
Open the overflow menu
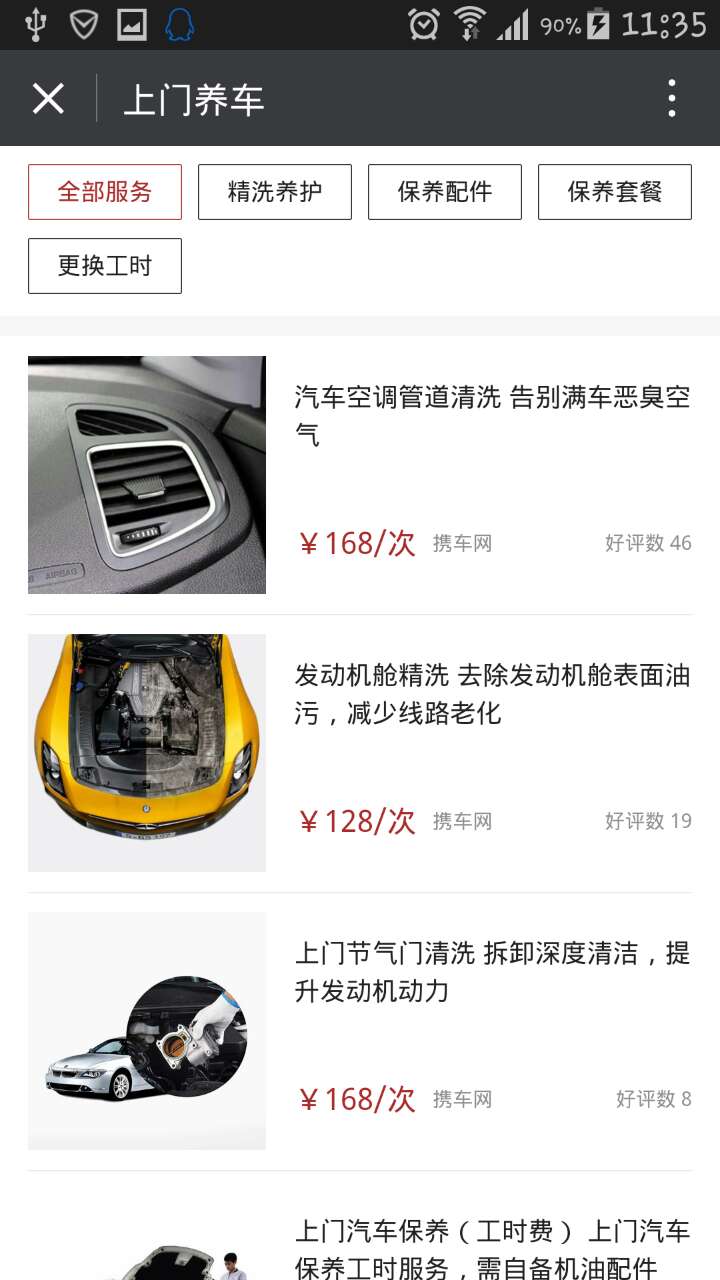coord(672,99)
